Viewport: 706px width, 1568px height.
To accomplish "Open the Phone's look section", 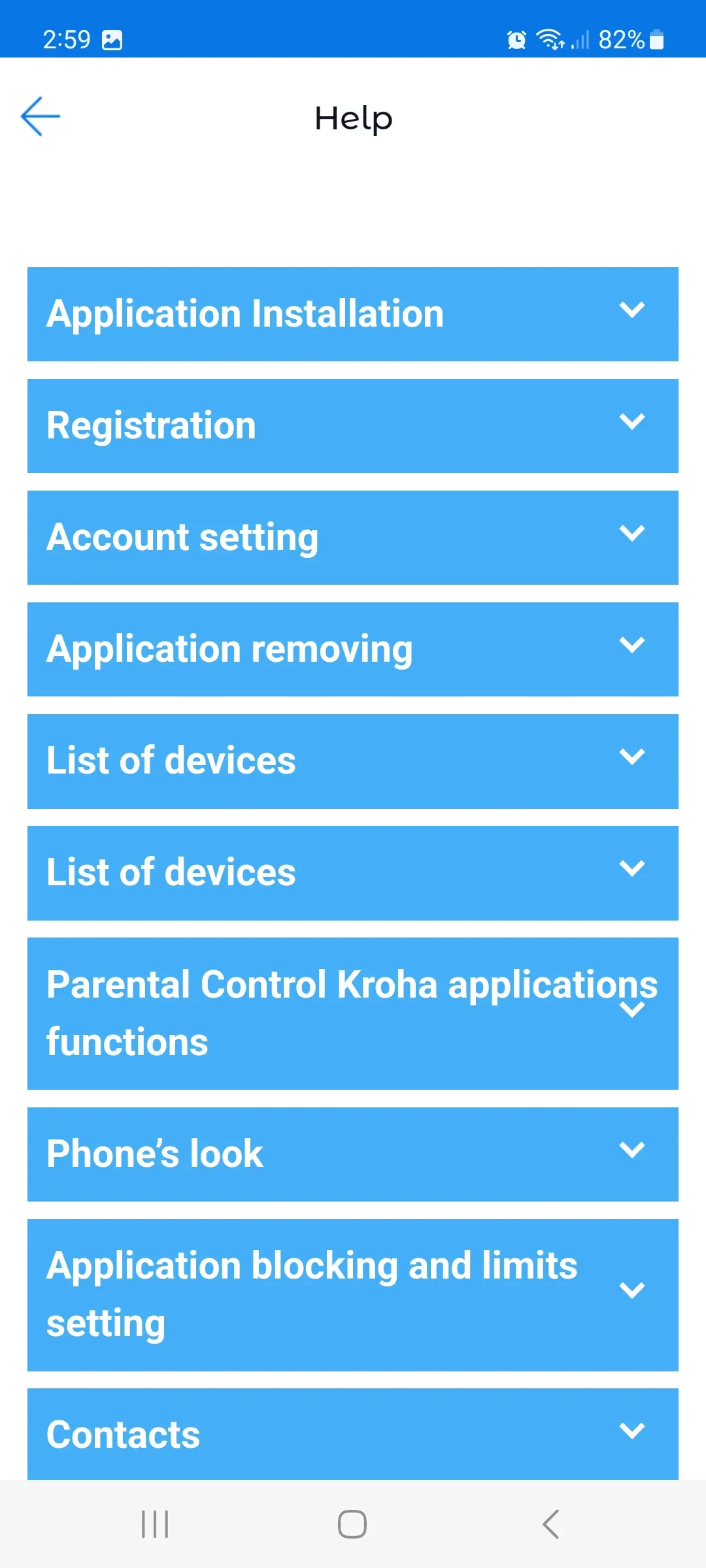I will pos(353,1154).
